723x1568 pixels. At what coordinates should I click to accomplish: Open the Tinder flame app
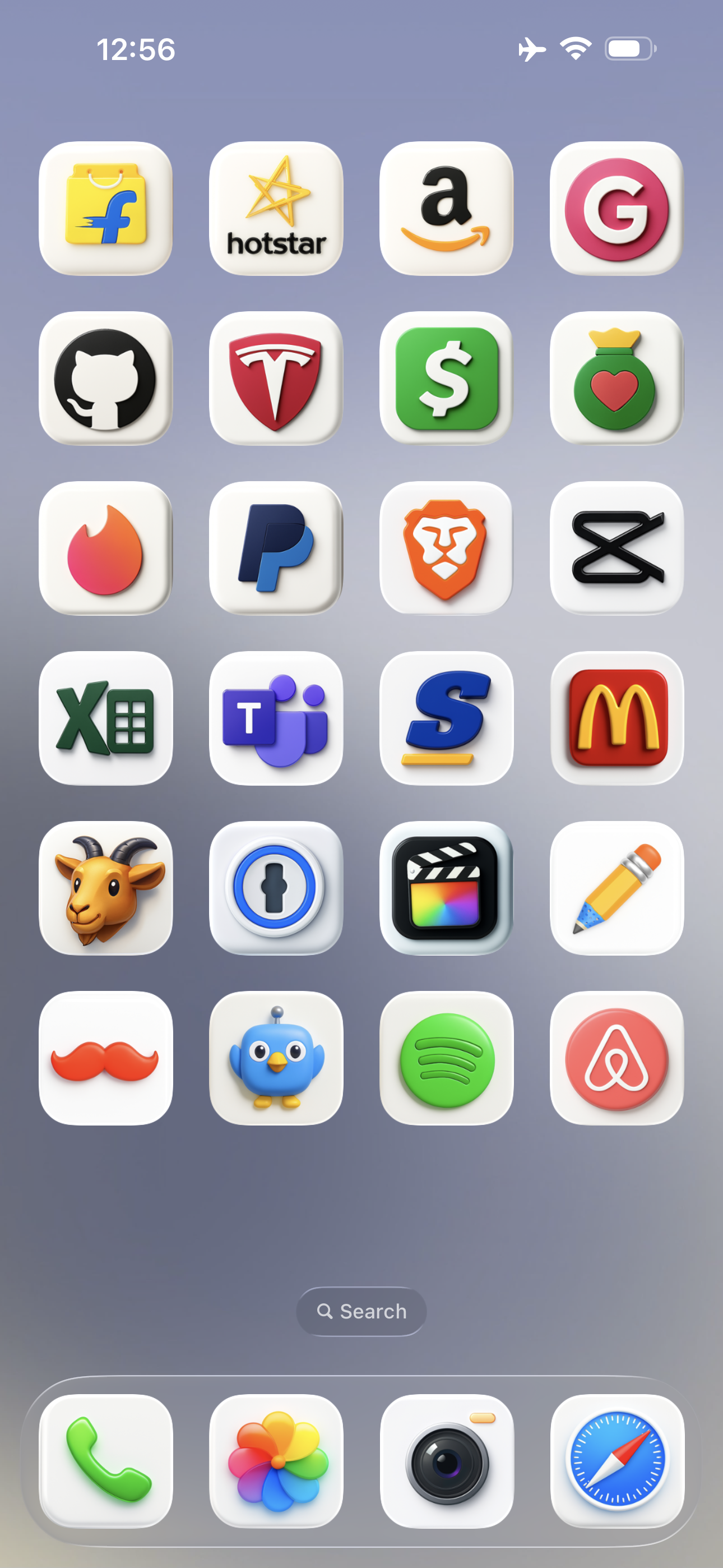[106, 548]
